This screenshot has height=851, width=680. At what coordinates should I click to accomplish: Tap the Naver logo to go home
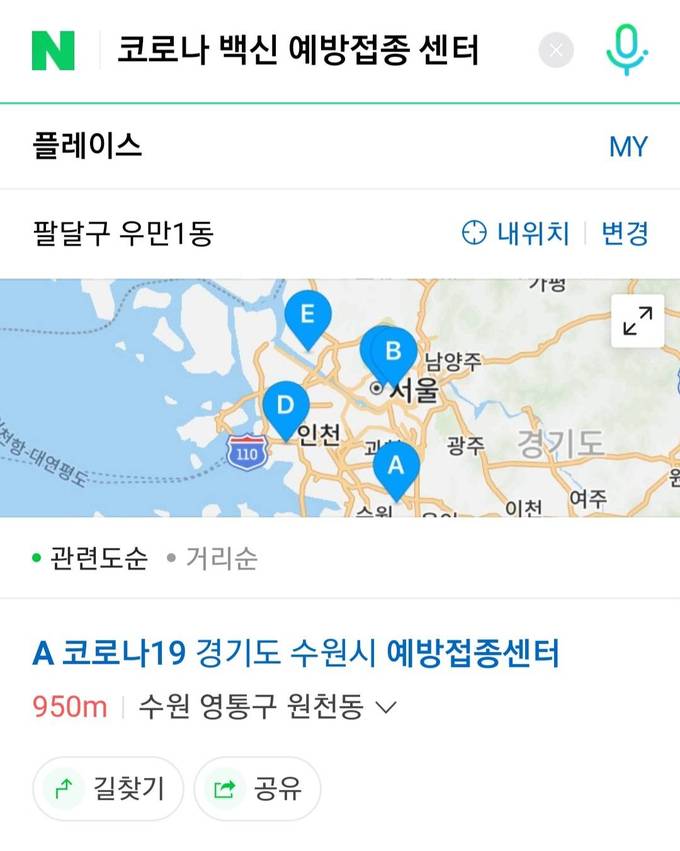[53, 50]
